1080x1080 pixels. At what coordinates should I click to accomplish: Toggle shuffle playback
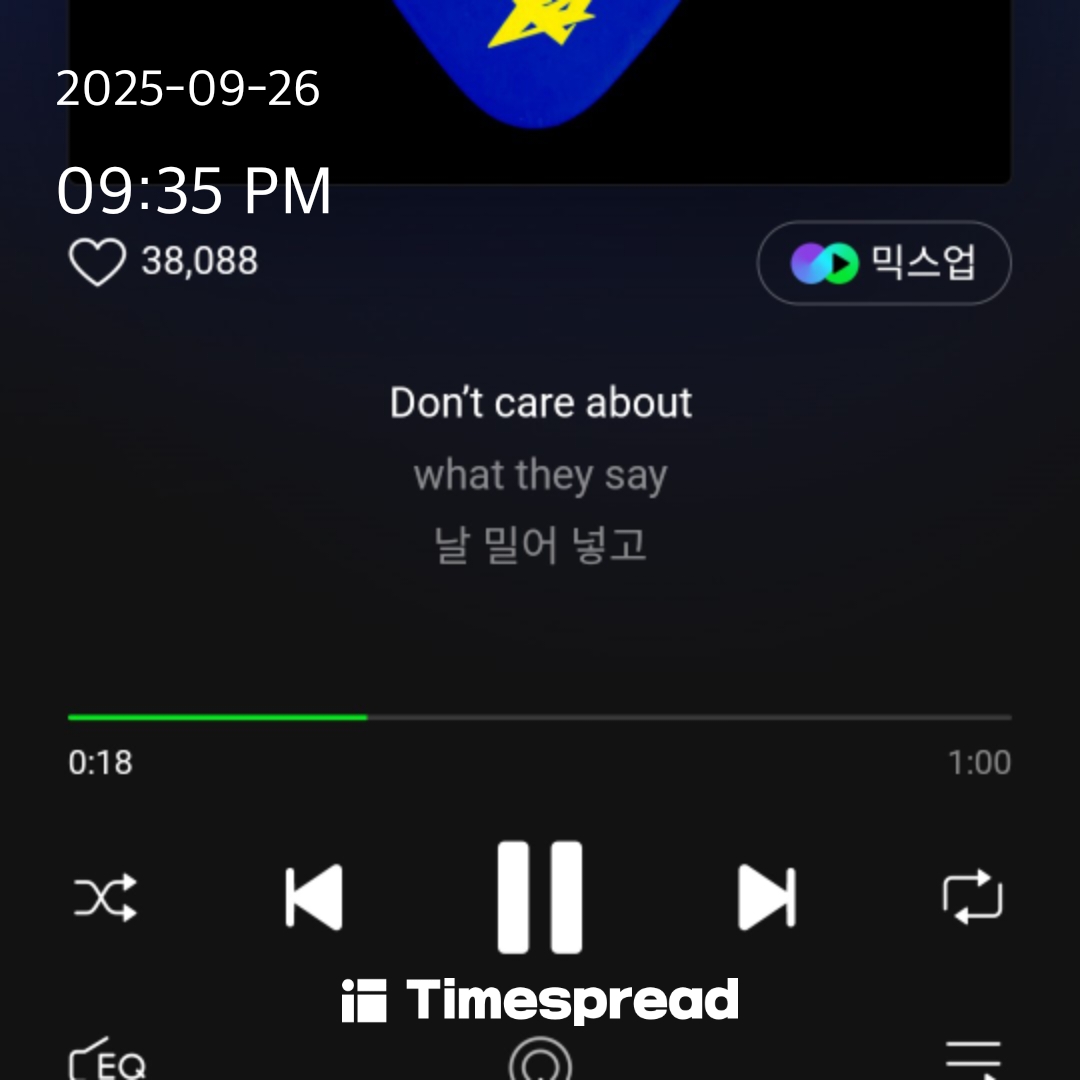click(x=105, y=897)
